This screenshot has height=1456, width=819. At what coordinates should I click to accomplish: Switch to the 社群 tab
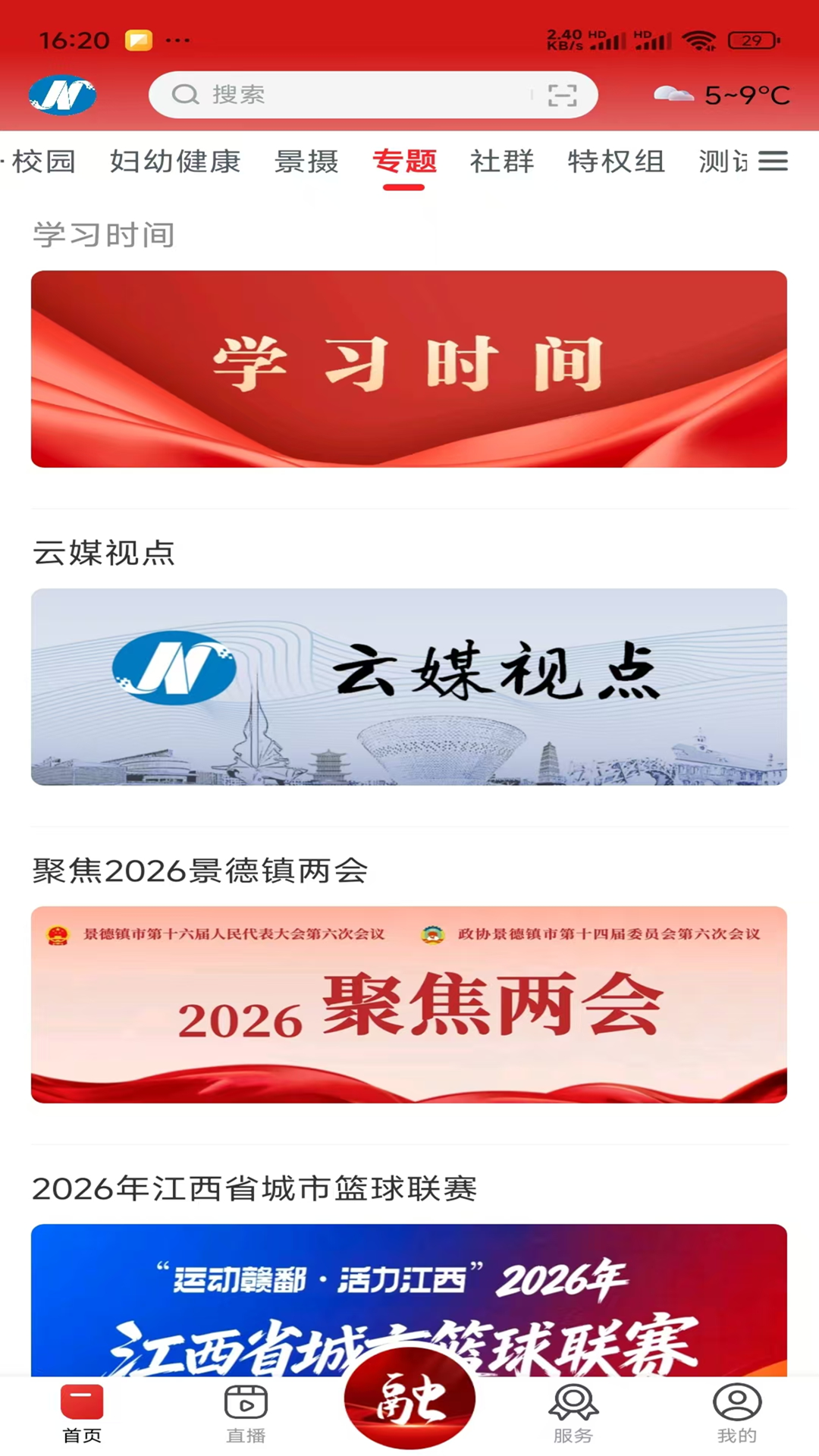[x=501, y=162]
